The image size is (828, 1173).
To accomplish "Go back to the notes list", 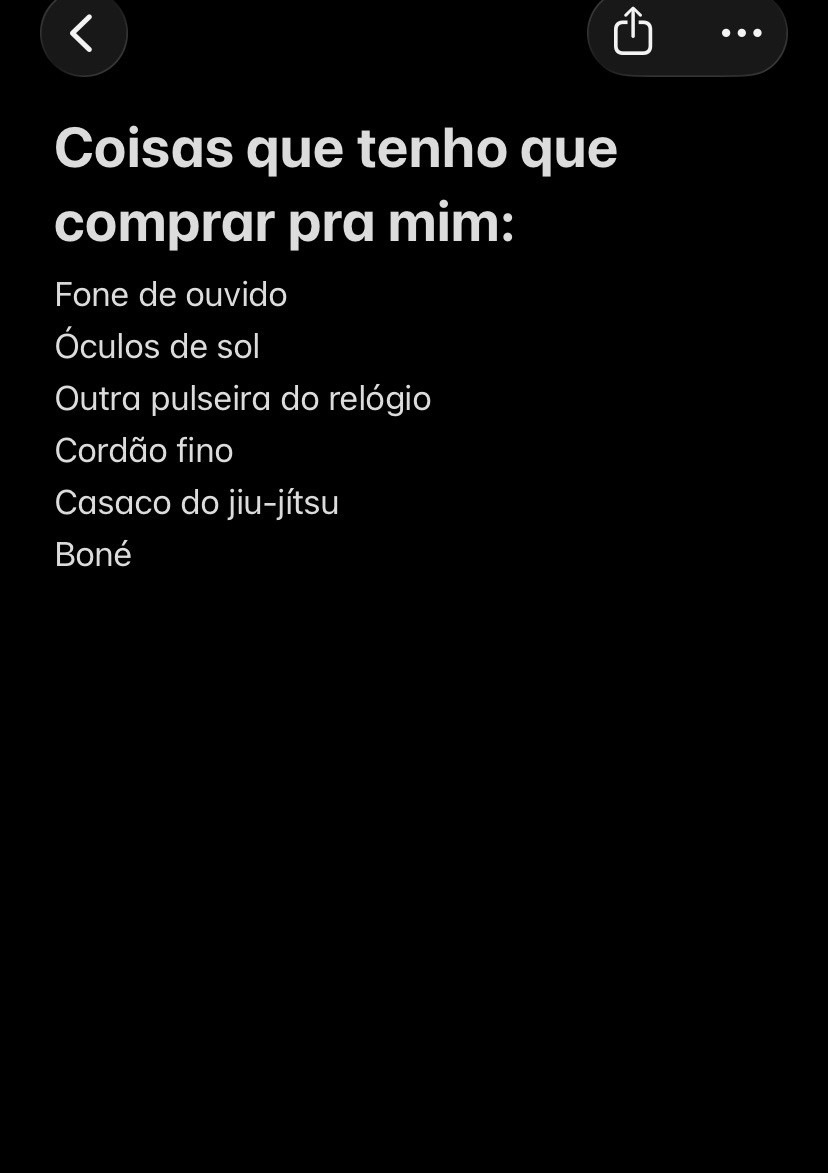I will [83, 33].
